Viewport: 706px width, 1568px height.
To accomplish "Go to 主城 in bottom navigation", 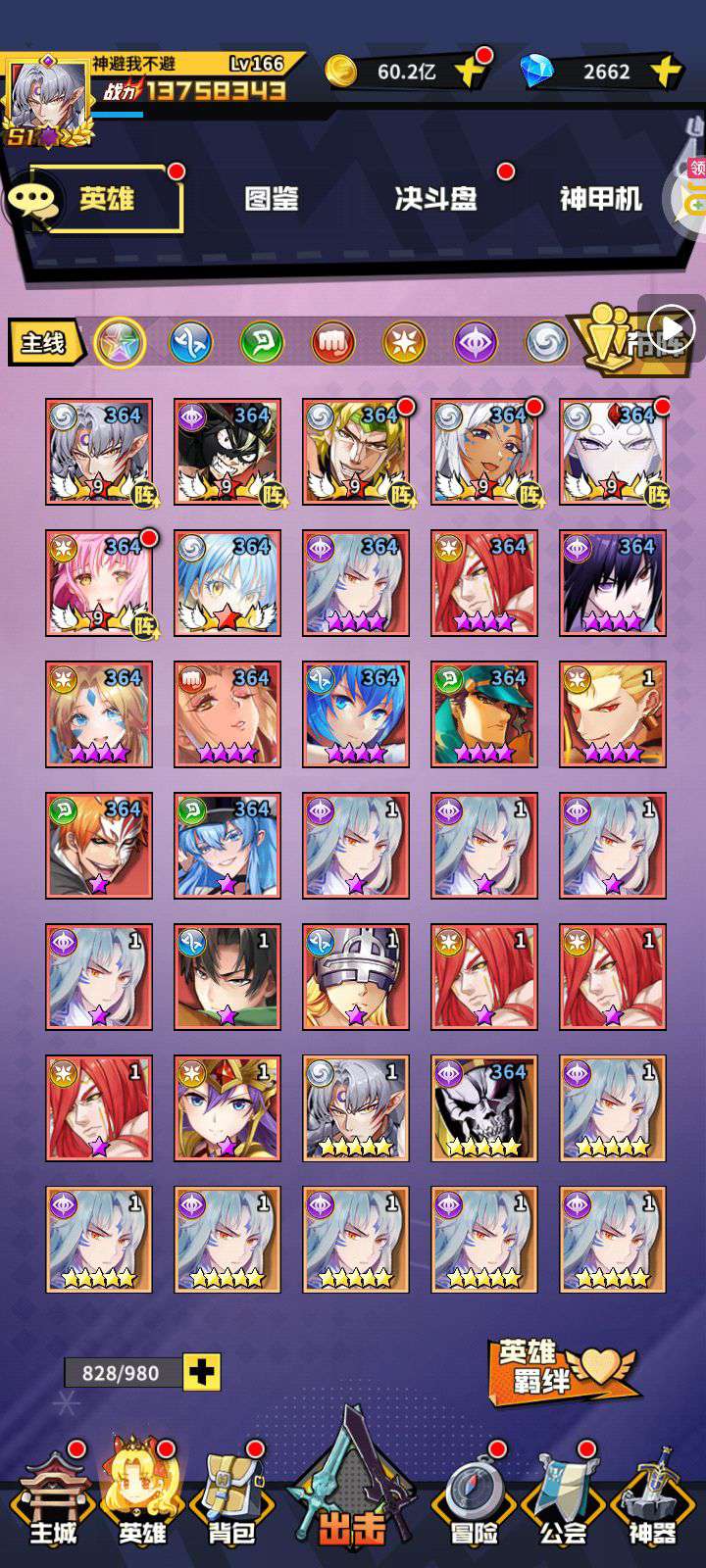I will click(53, 1499).
